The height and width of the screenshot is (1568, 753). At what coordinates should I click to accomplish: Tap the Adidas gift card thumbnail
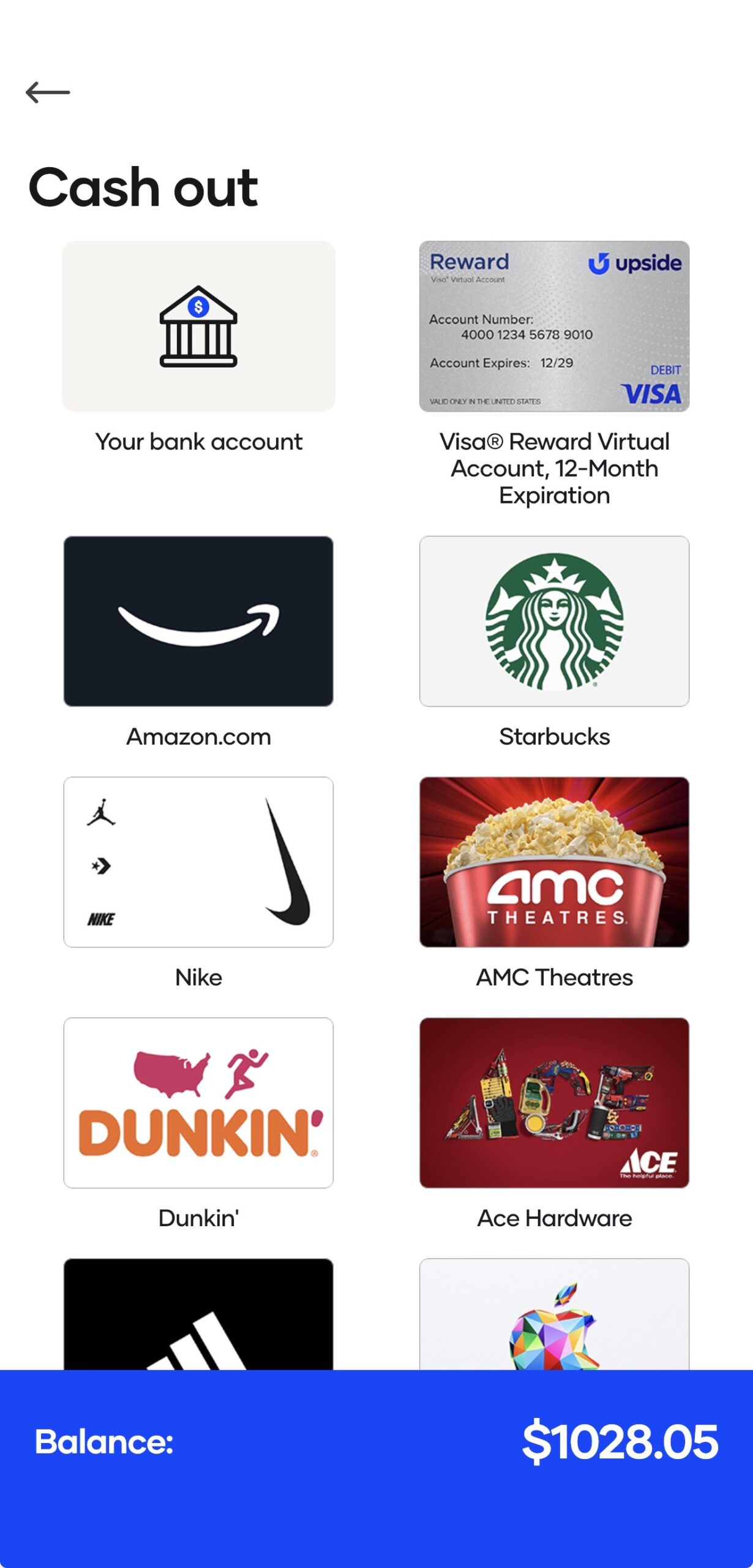pos(198,1314)
